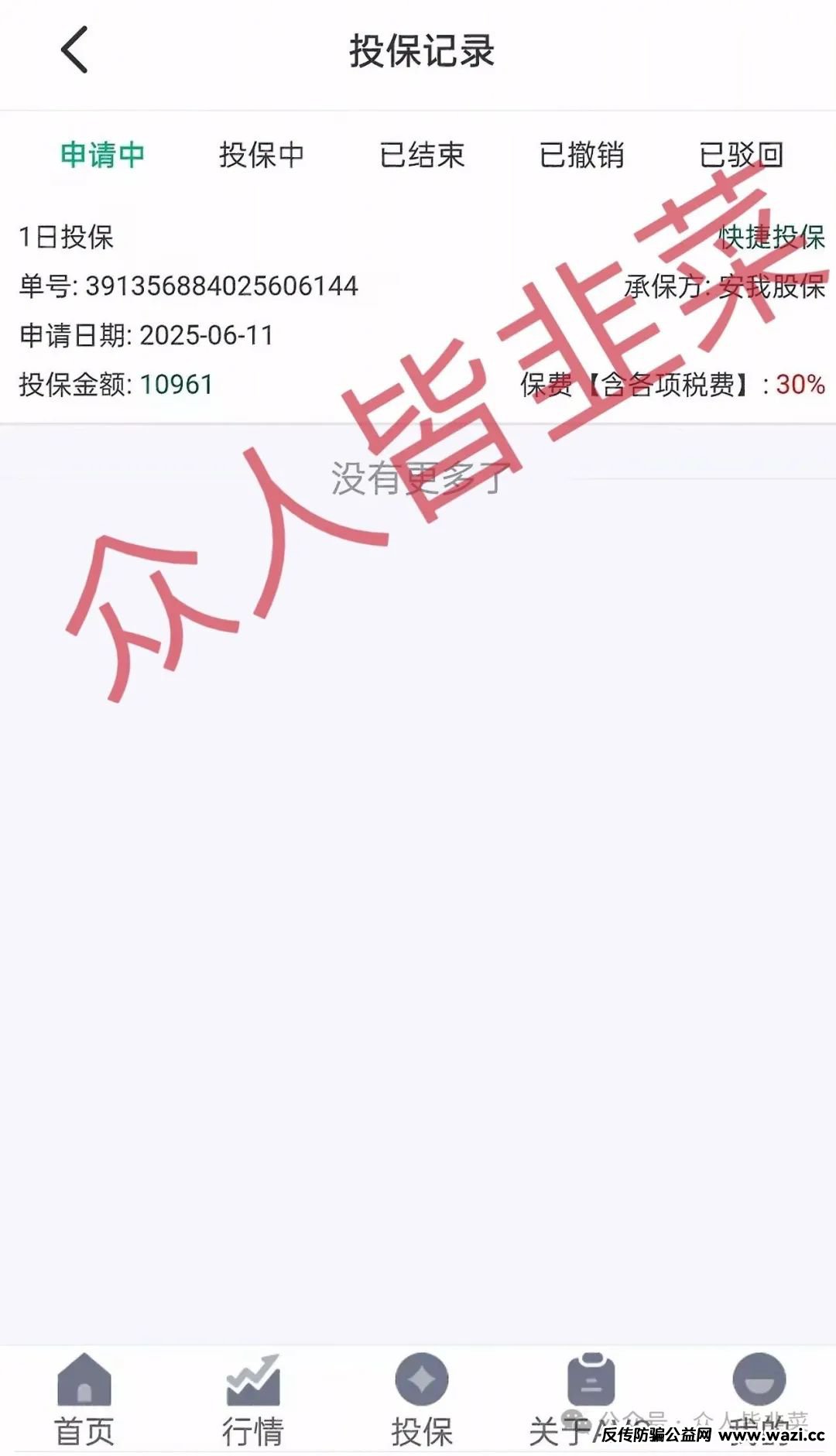Go to 首页 in bottom navigation
This screenshot has width=836, height=1456.
(84, 1401)
